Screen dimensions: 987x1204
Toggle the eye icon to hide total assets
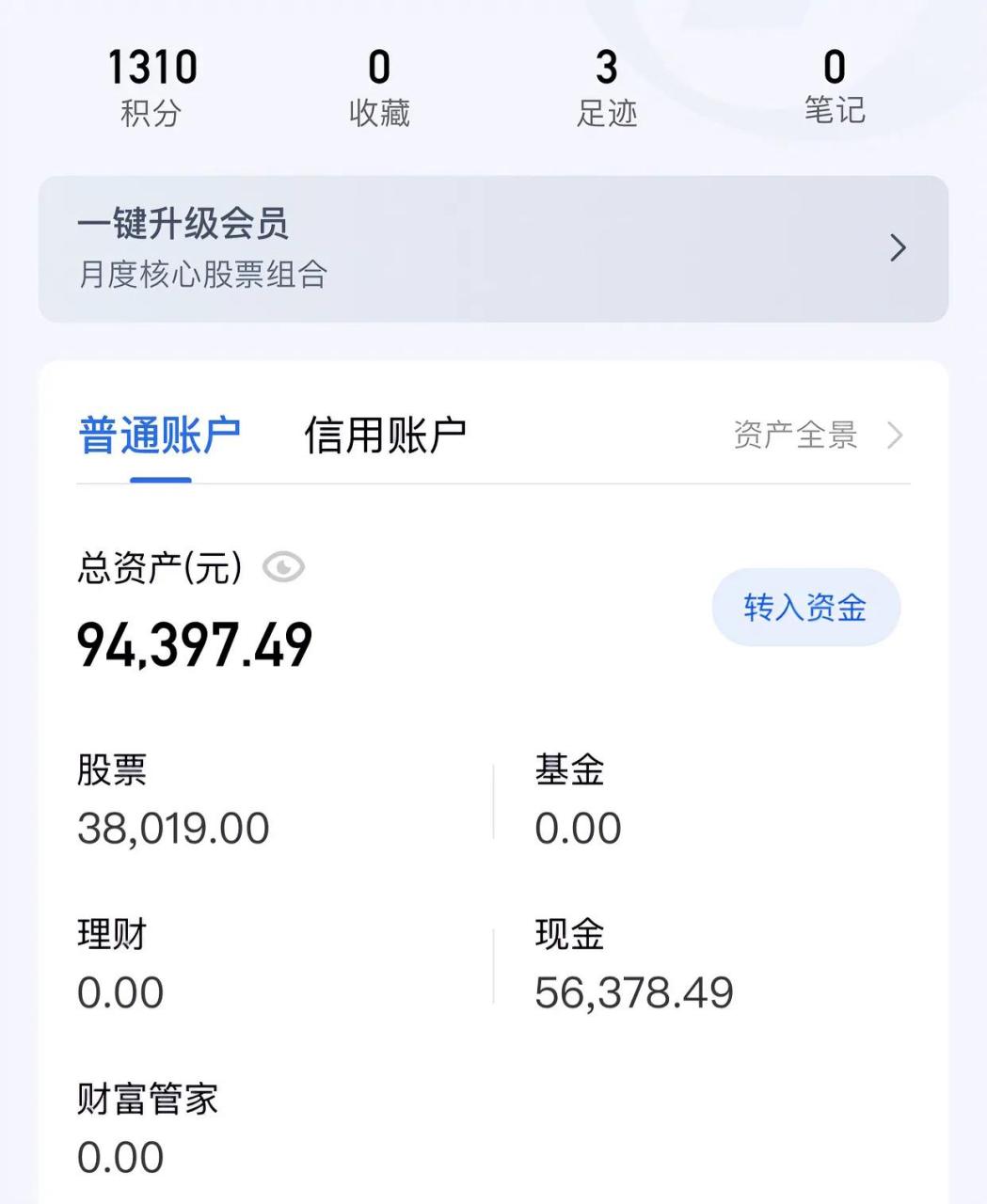[x=284, y=568]
